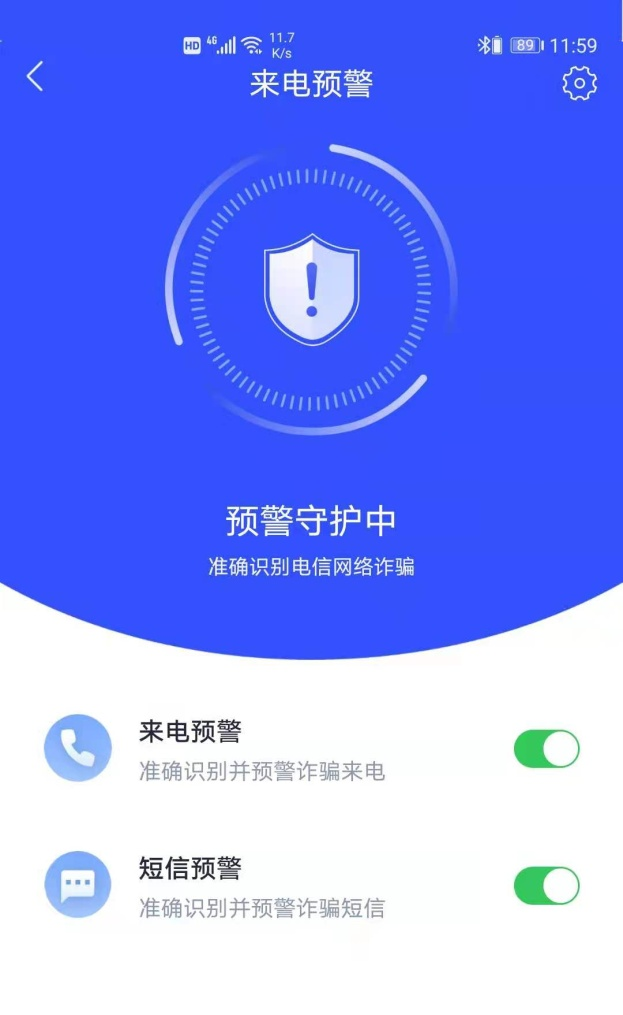Turn off the 来电预警 switch
623x1015 pixels.
[546, 749]
